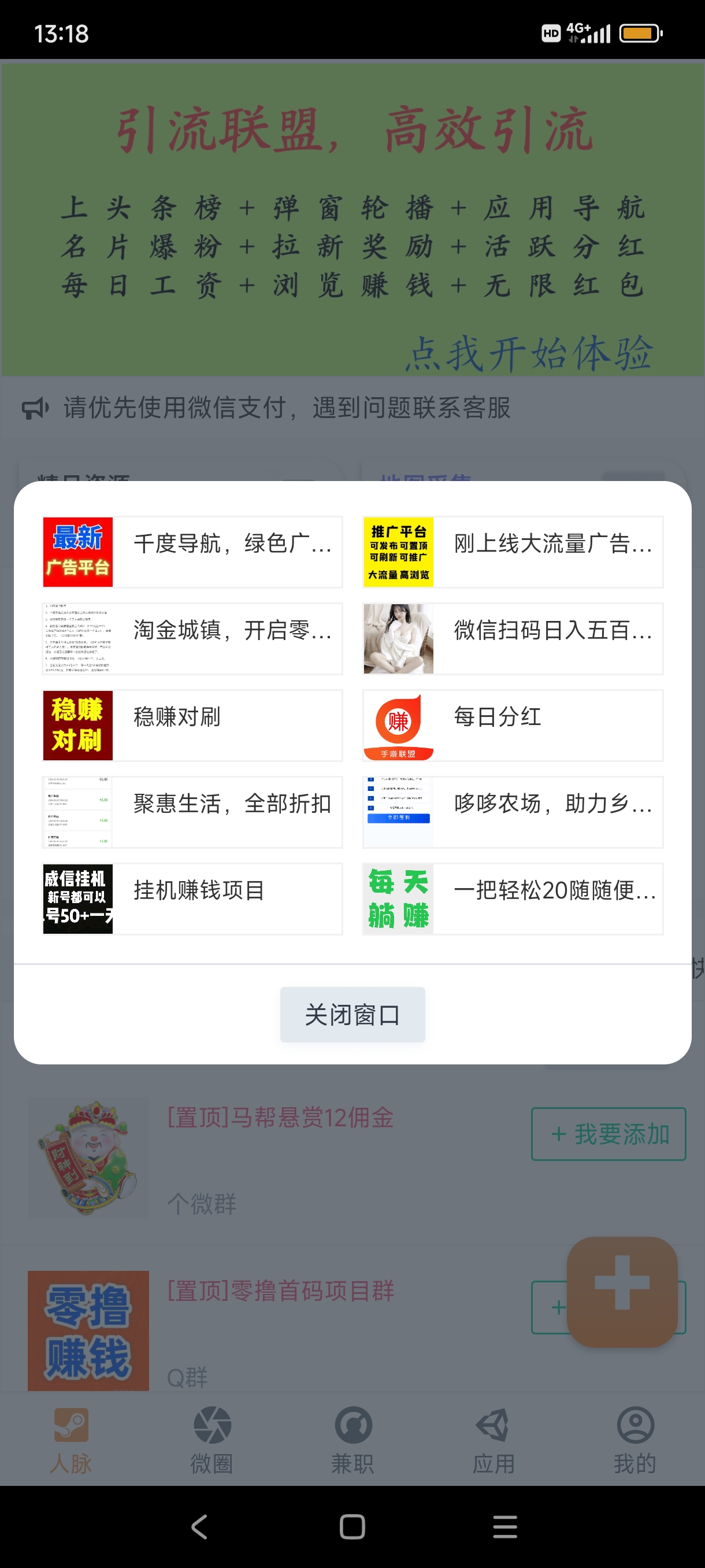This screenshot has height=1568, width=705.
Task: Open the 一把轻松20 card
Action: pyautogui.click(x=512, y=899)
